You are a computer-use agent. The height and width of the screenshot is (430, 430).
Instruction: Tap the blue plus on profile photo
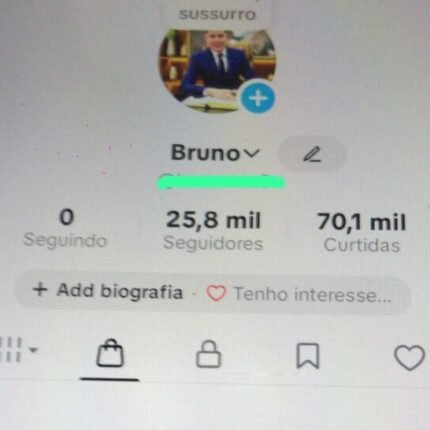[258, 98]
